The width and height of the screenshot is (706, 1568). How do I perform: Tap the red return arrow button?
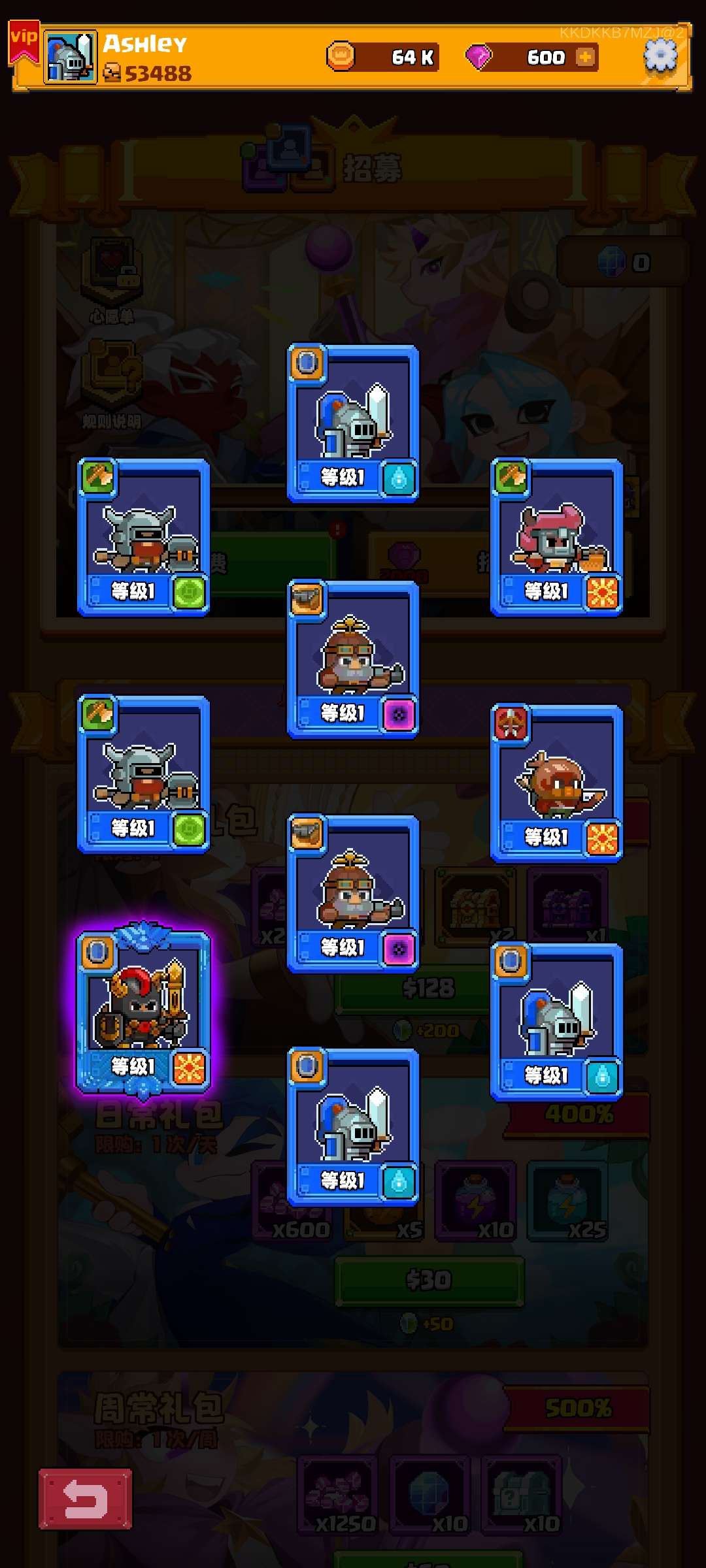[85, 1499]
